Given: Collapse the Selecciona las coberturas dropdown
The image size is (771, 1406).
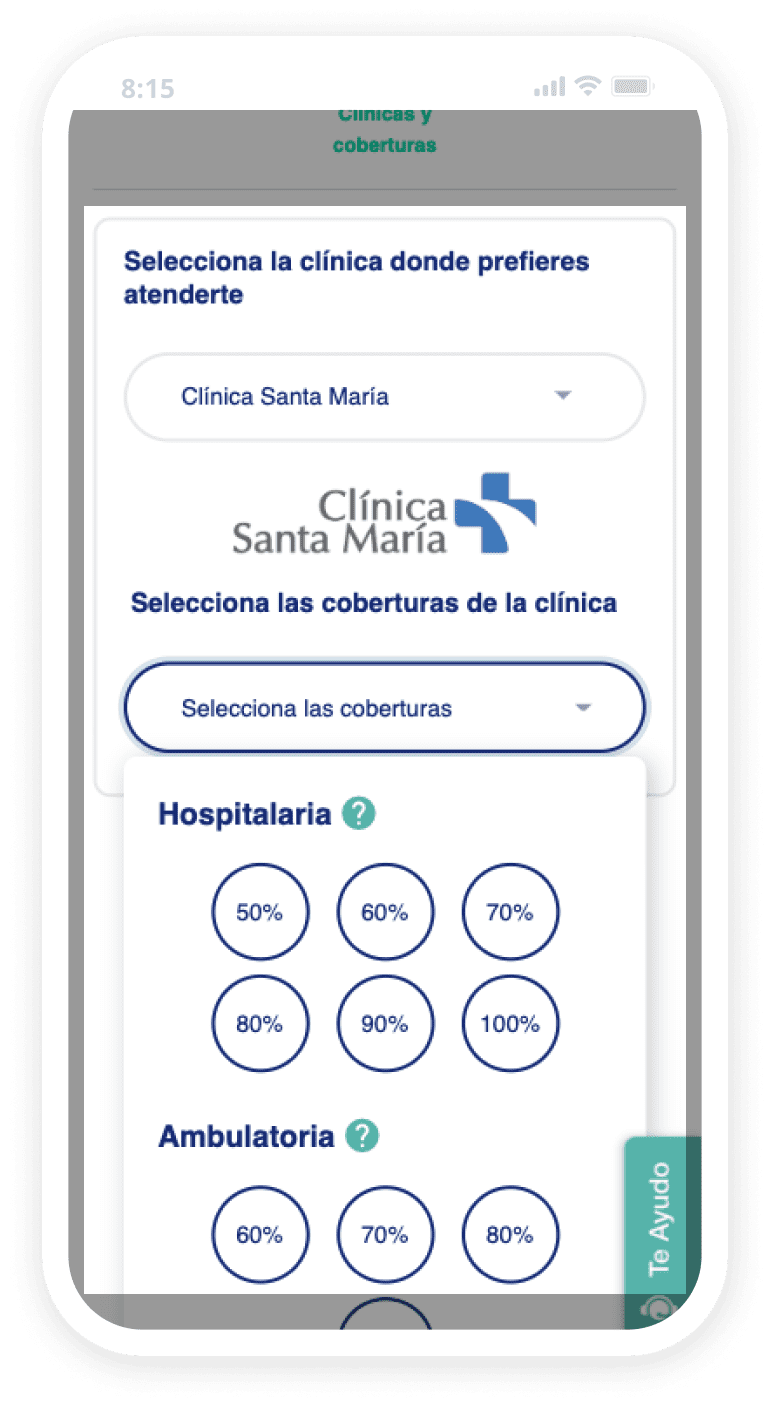Looking at the screenshot, I should click(x=384, y=708).
